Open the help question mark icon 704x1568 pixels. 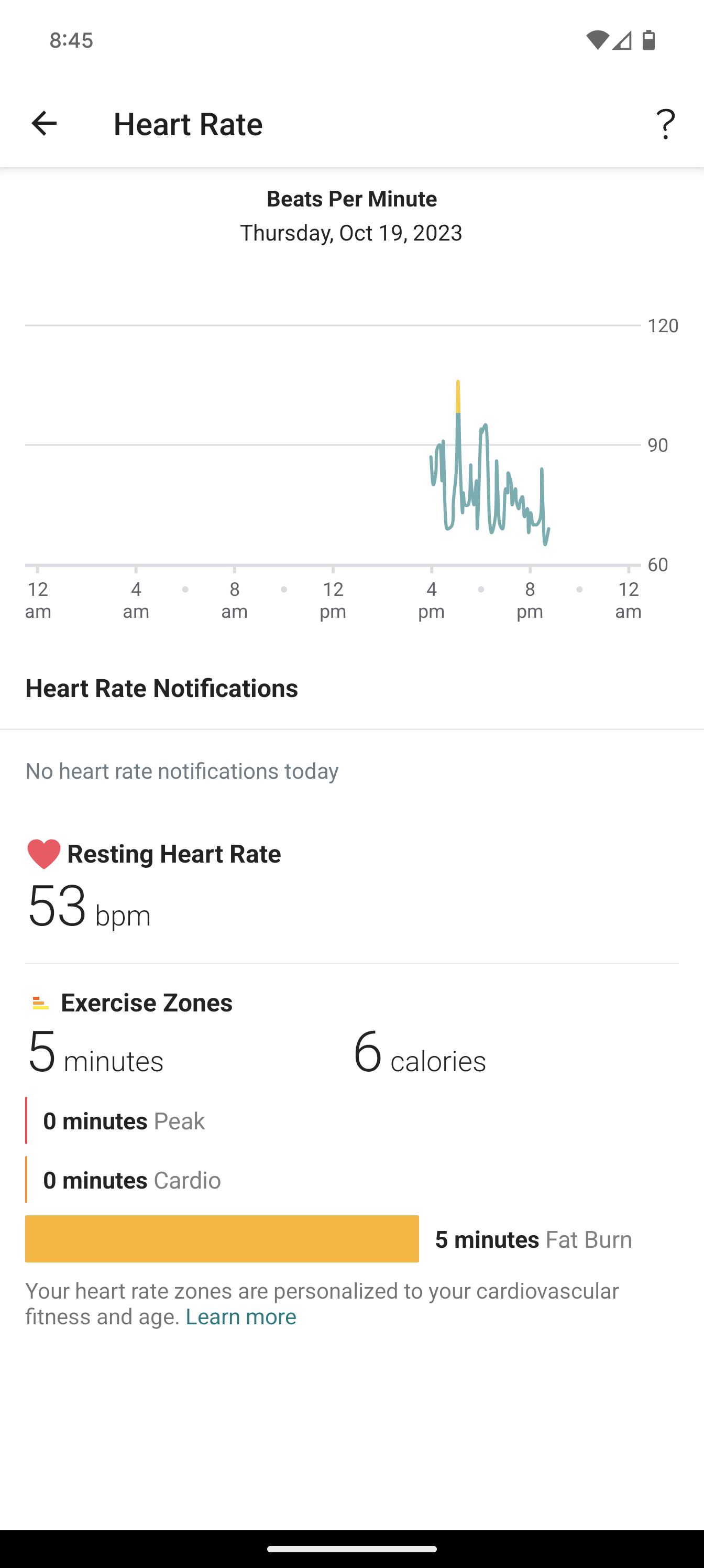666,124
